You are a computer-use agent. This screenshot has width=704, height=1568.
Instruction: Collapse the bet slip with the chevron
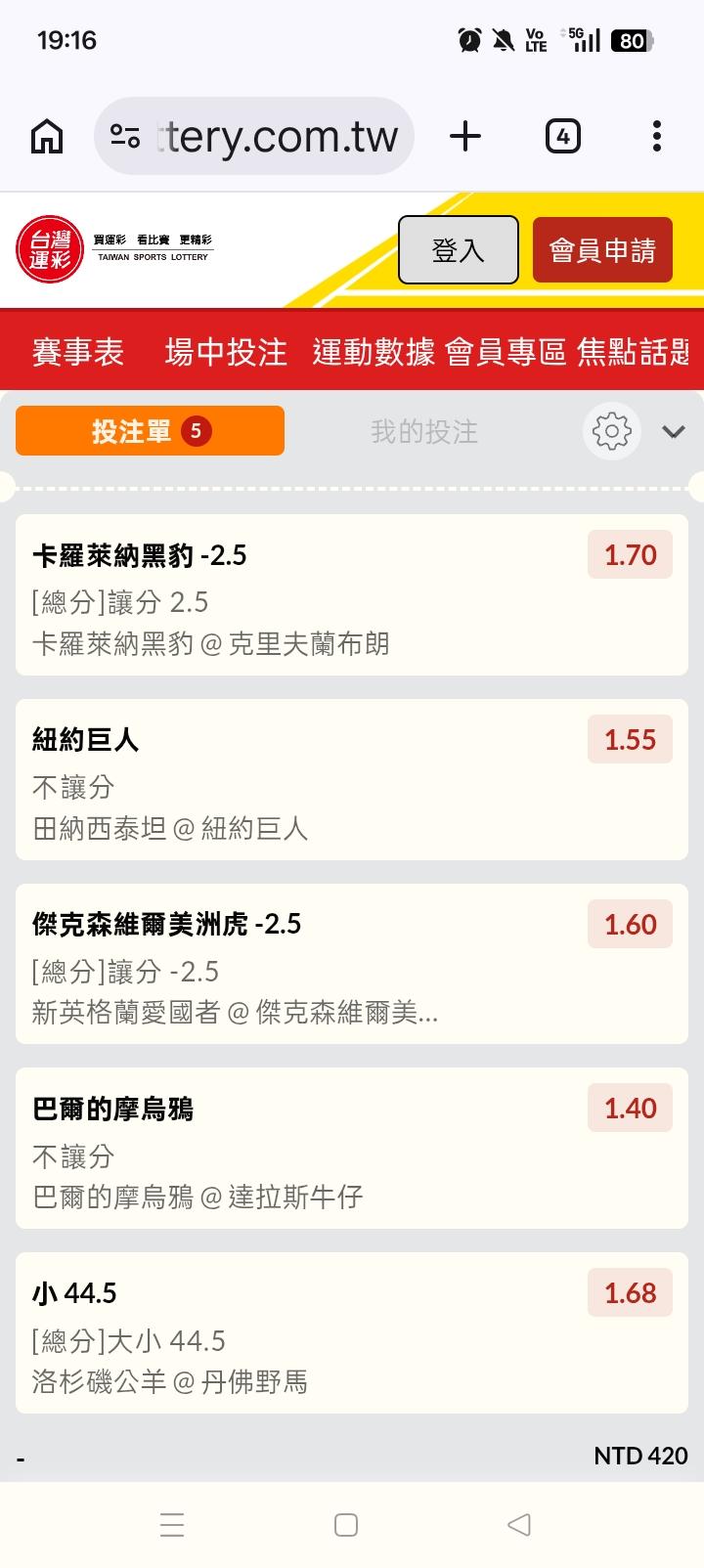pos(674,431)
